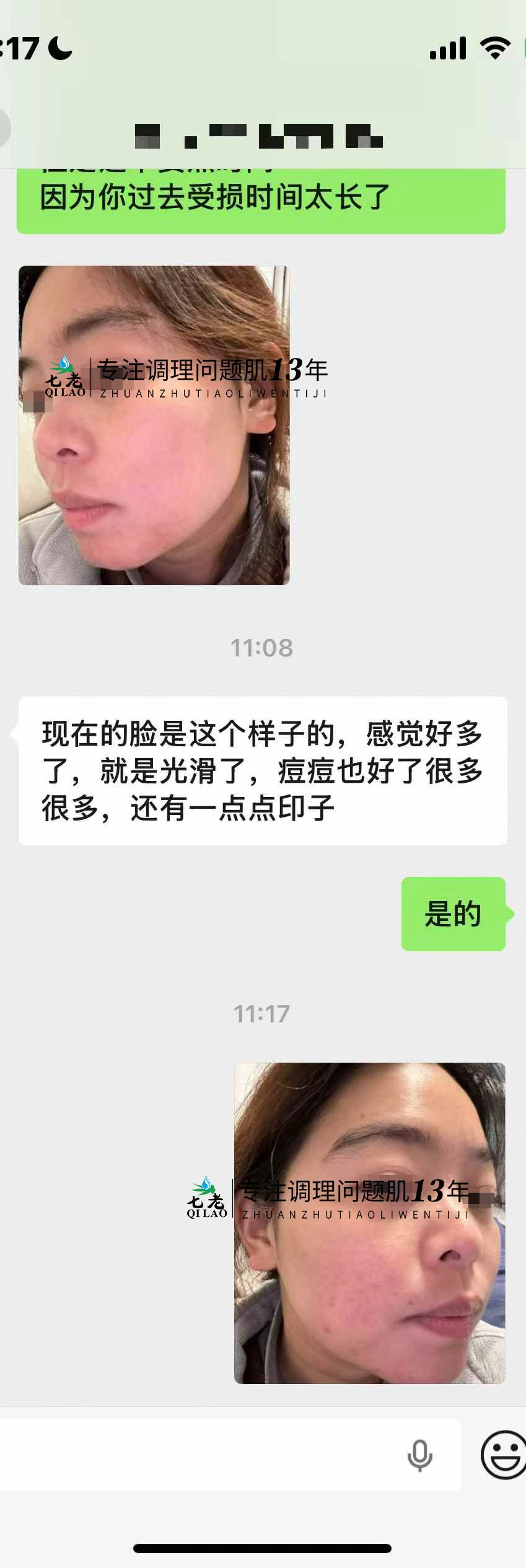Start voice input with the microphone icon

pos(419,1455)
